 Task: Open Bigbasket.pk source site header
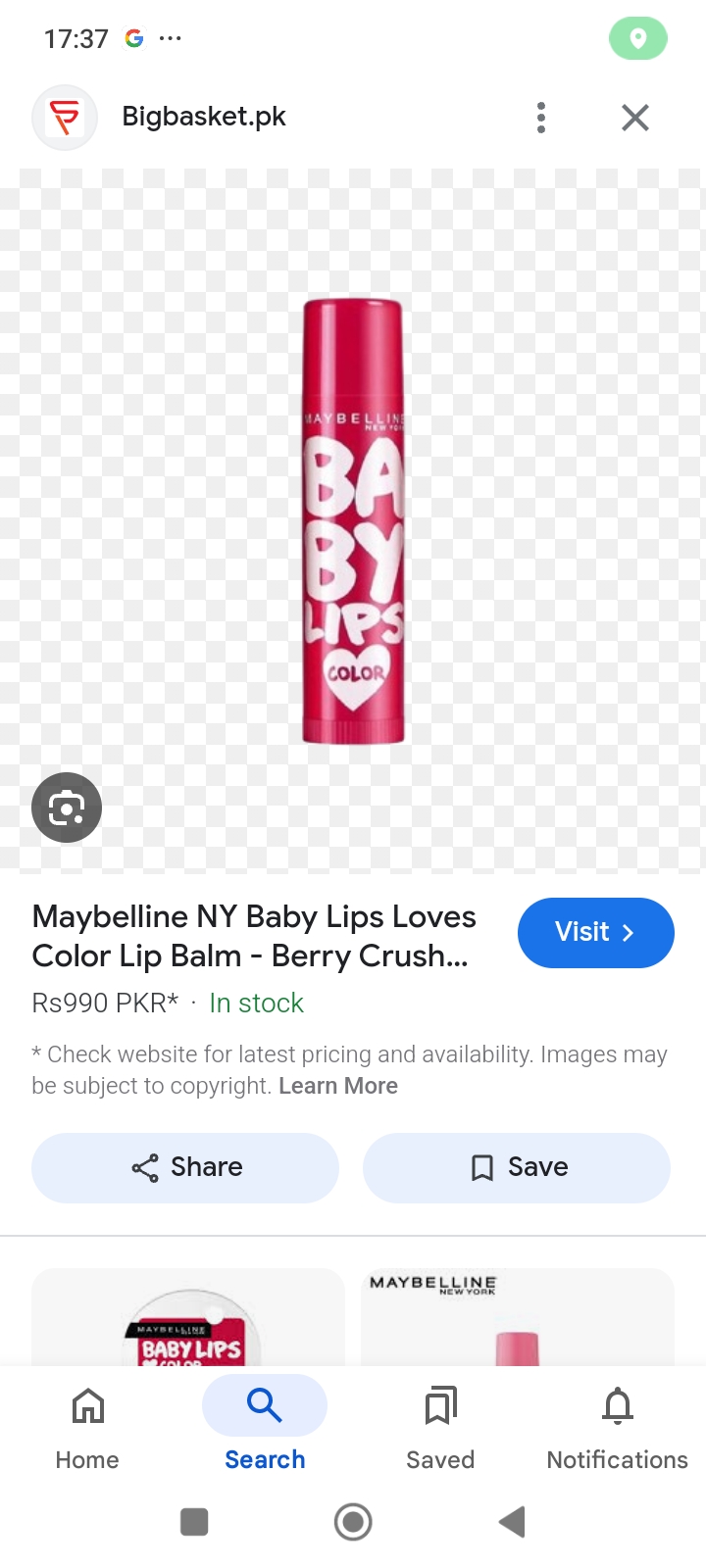coord(203,118)
